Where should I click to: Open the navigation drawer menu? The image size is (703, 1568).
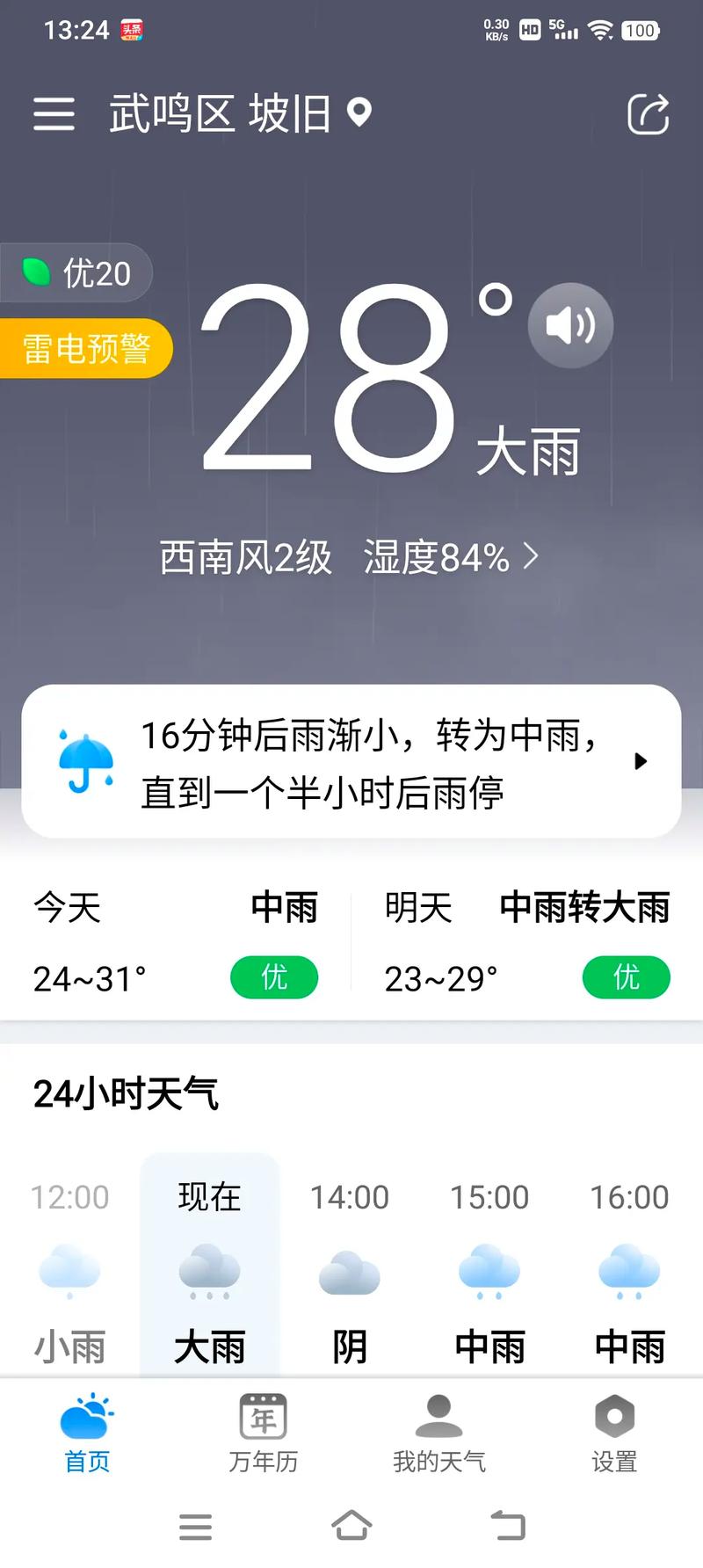(53, 115)
